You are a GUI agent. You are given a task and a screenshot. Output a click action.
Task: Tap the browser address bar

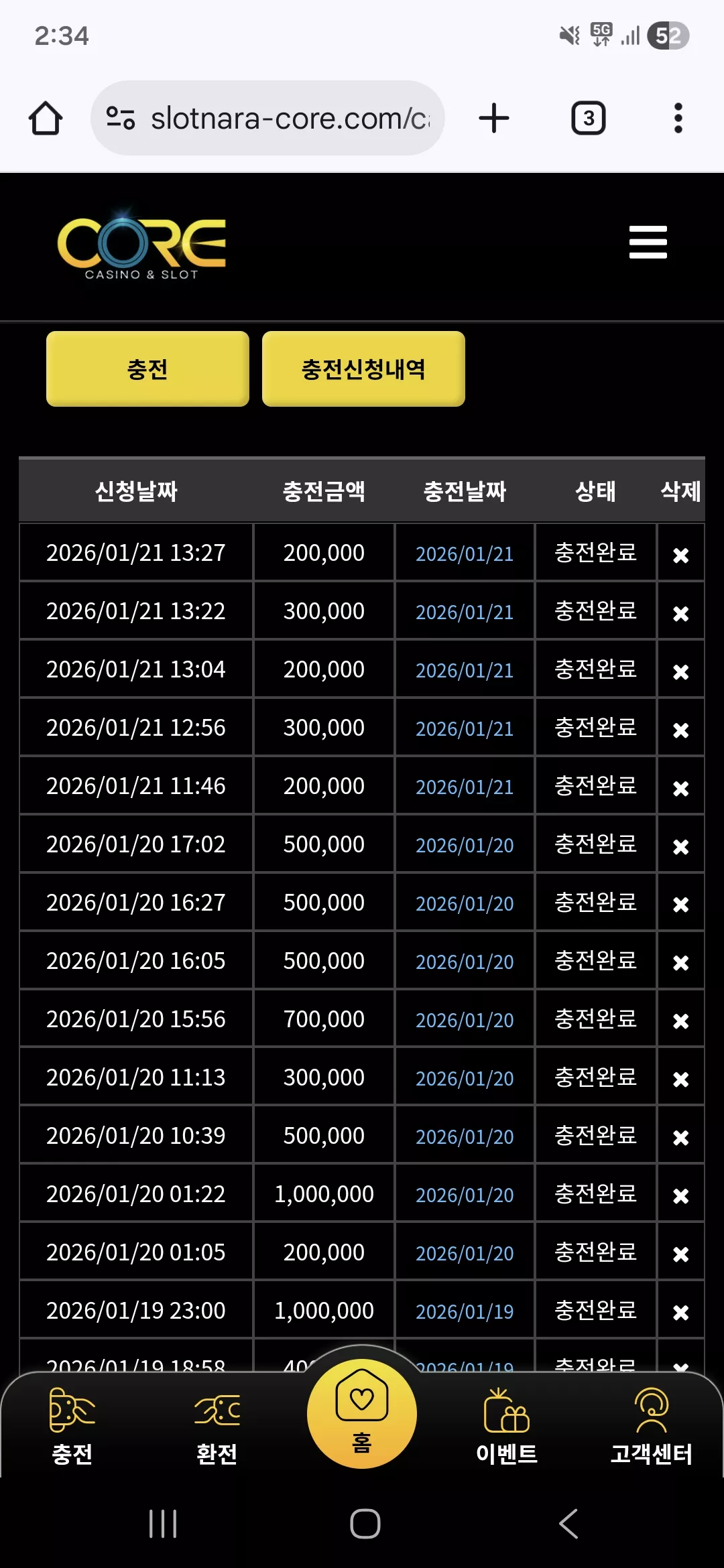268,118
